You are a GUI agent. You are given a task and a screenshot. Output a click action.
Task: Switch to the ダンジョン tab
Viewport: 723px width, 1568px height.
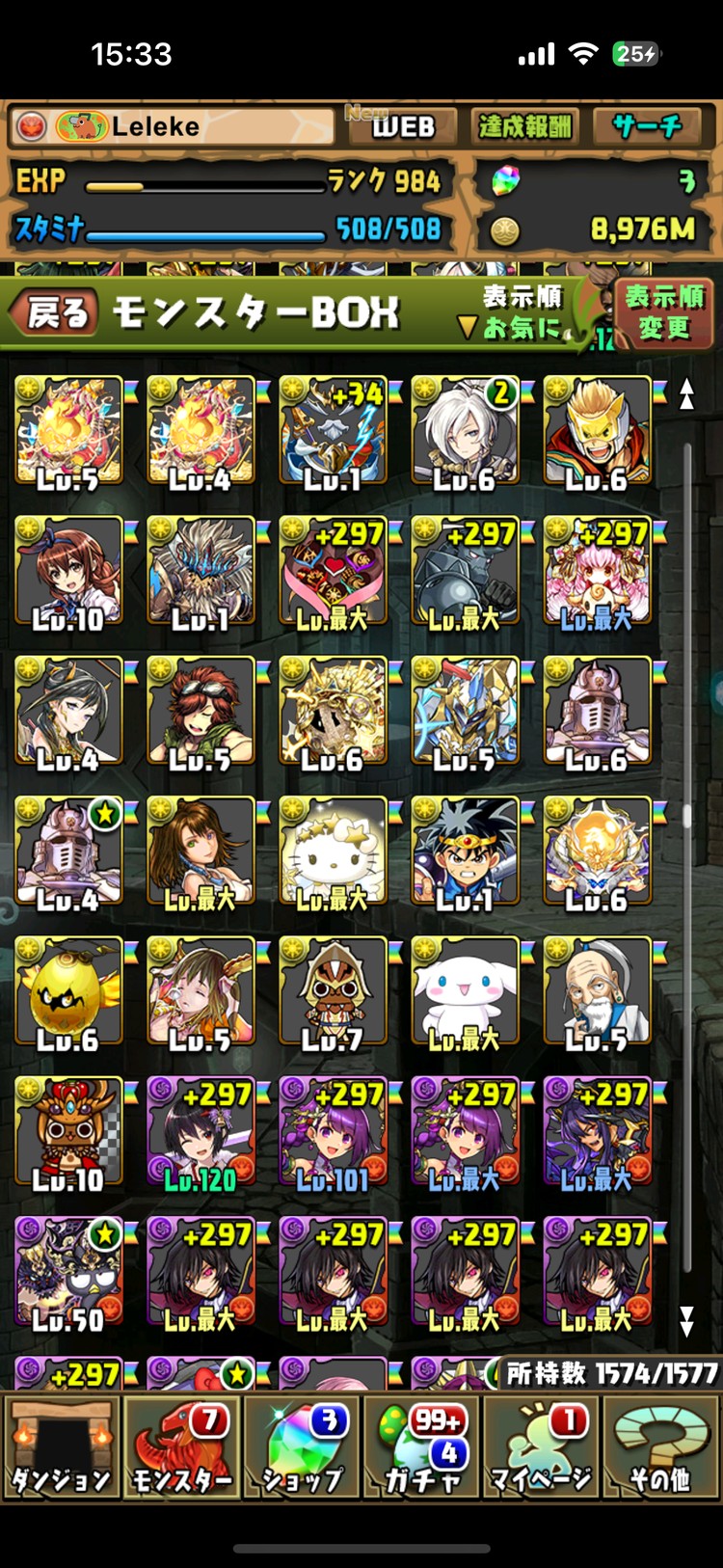point(62,1448)
